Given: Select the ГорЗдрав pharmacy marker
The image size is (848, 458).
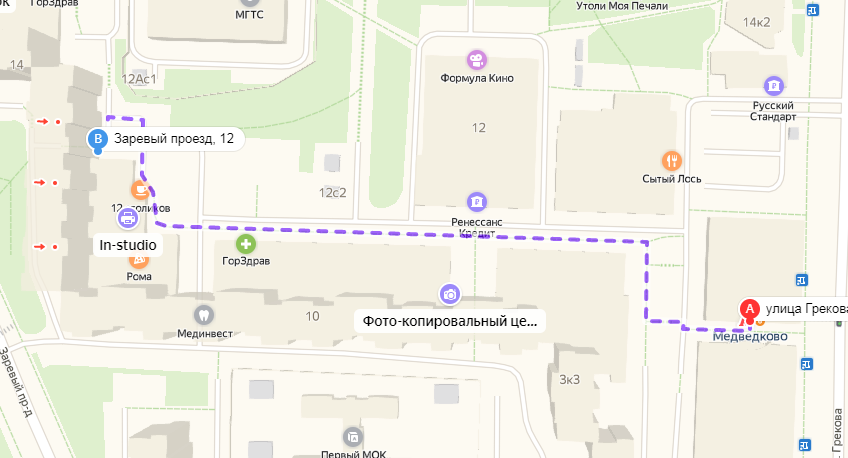Looking at the screenshot, I should click(245, 243).
